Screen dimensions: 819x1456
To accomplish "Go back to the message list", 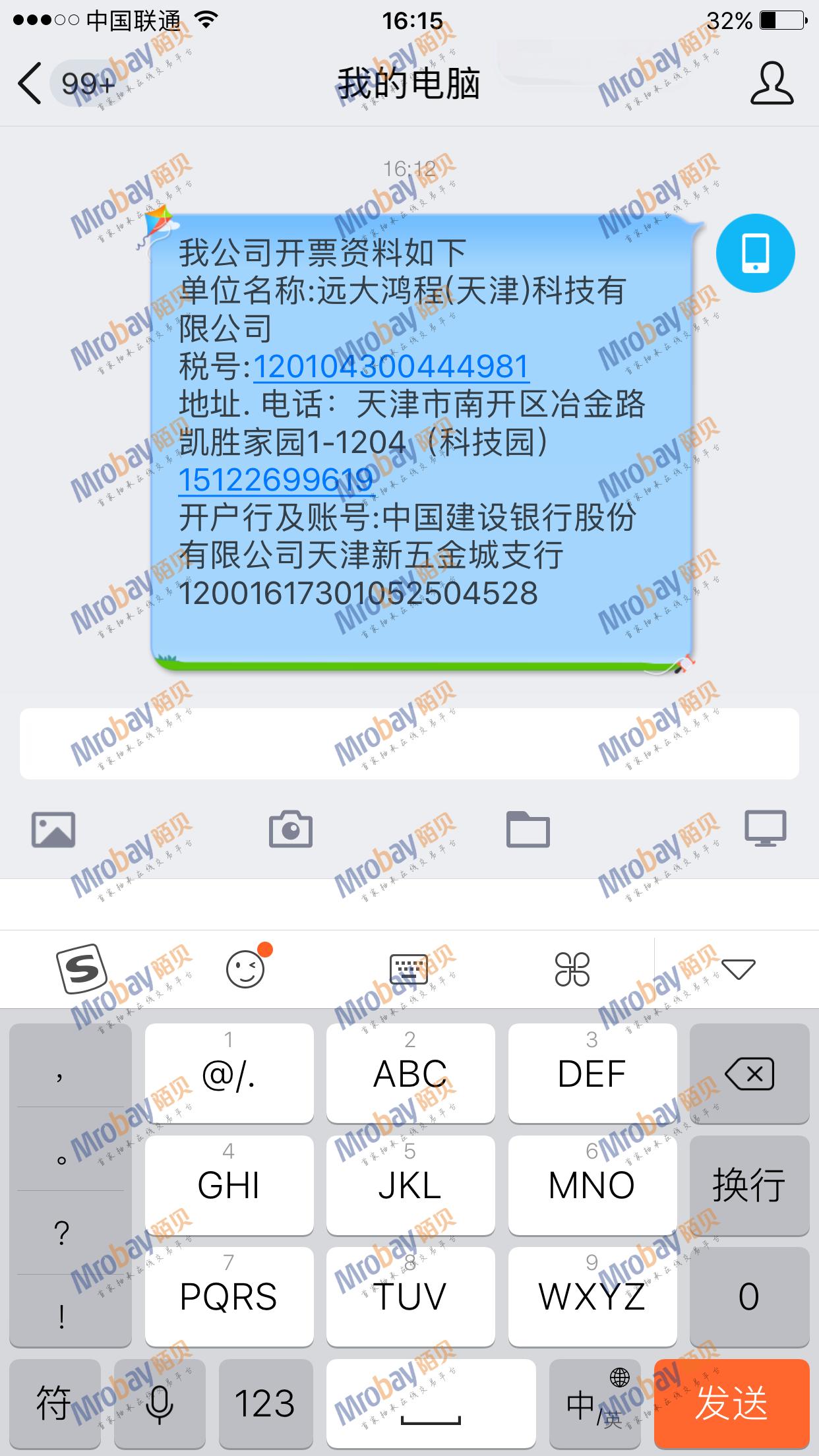I will 30,84.
